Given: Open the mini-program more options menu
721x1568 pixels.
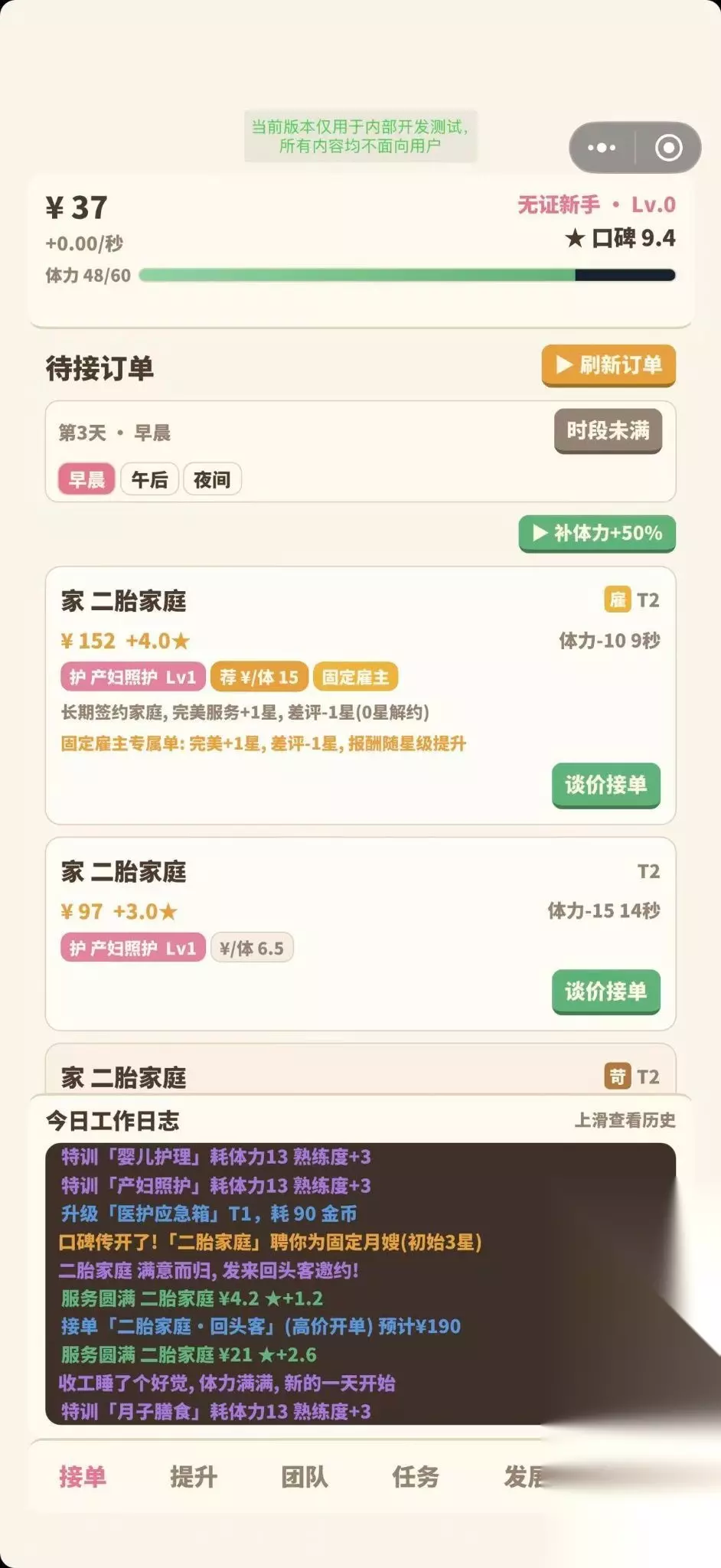Looking at the screenshot, I should pyautogui.click(x=602, y=147).
